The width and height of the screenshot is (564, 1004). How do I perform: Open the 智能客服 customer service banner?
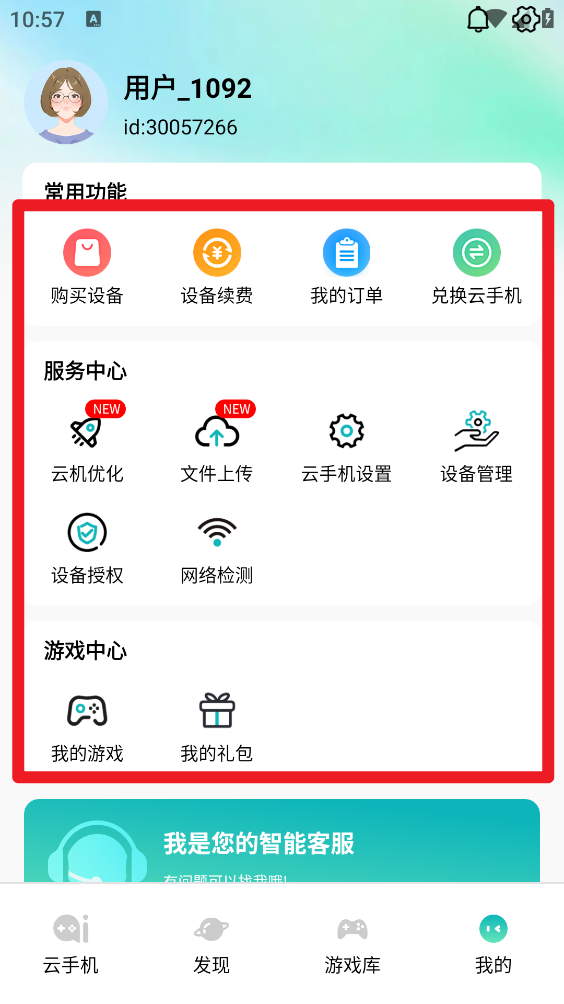[x=282, y=841]
